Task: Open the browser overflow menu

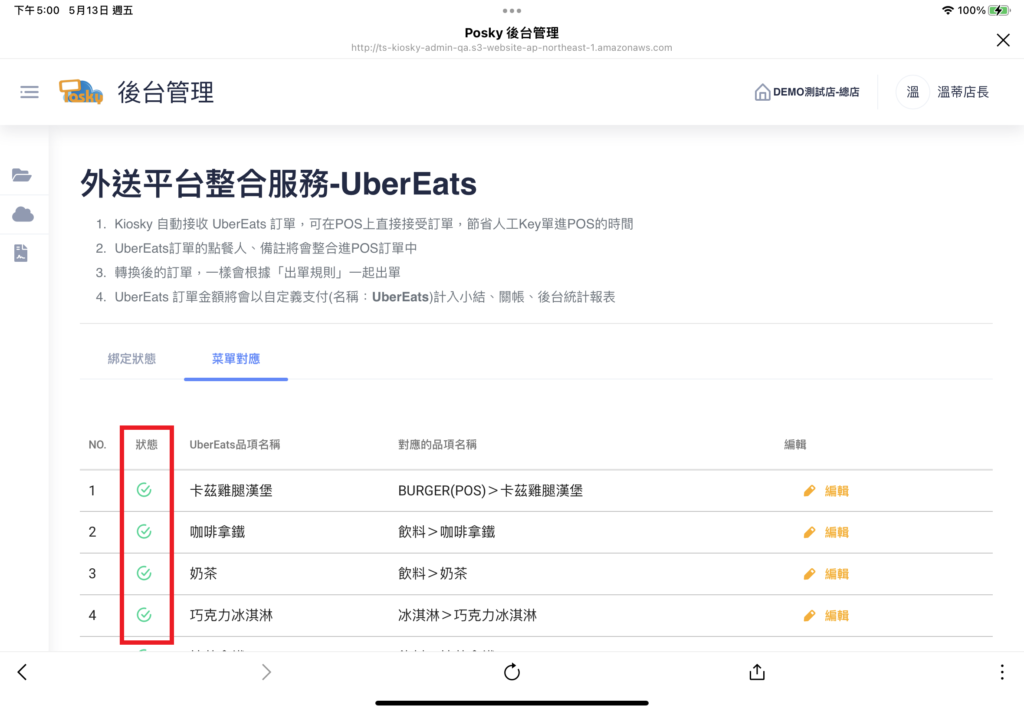Action: 1002,672
